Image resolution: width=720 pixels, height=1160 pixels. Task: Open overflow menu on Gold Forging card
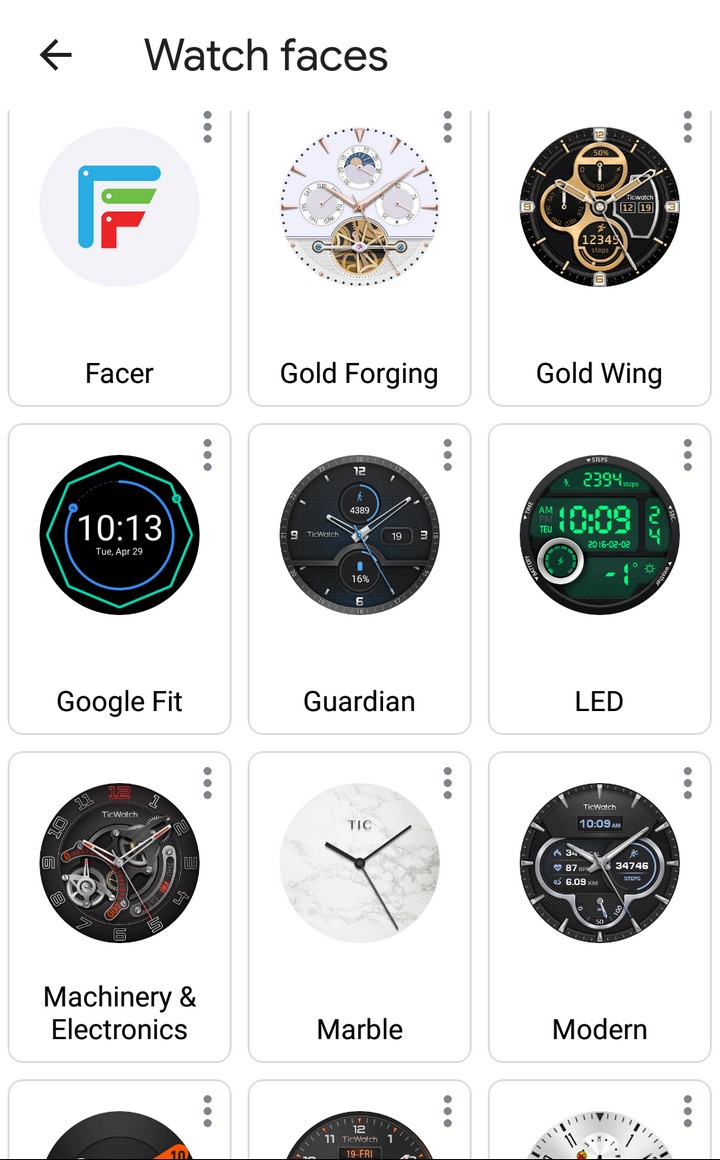[448, 127]
